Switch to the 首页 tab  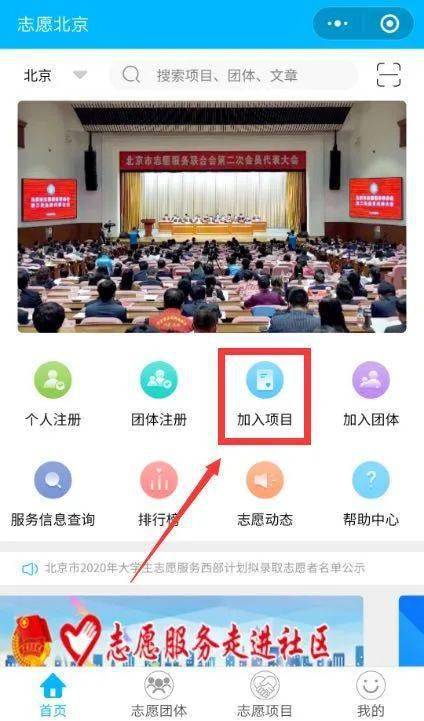coord(53,694)
